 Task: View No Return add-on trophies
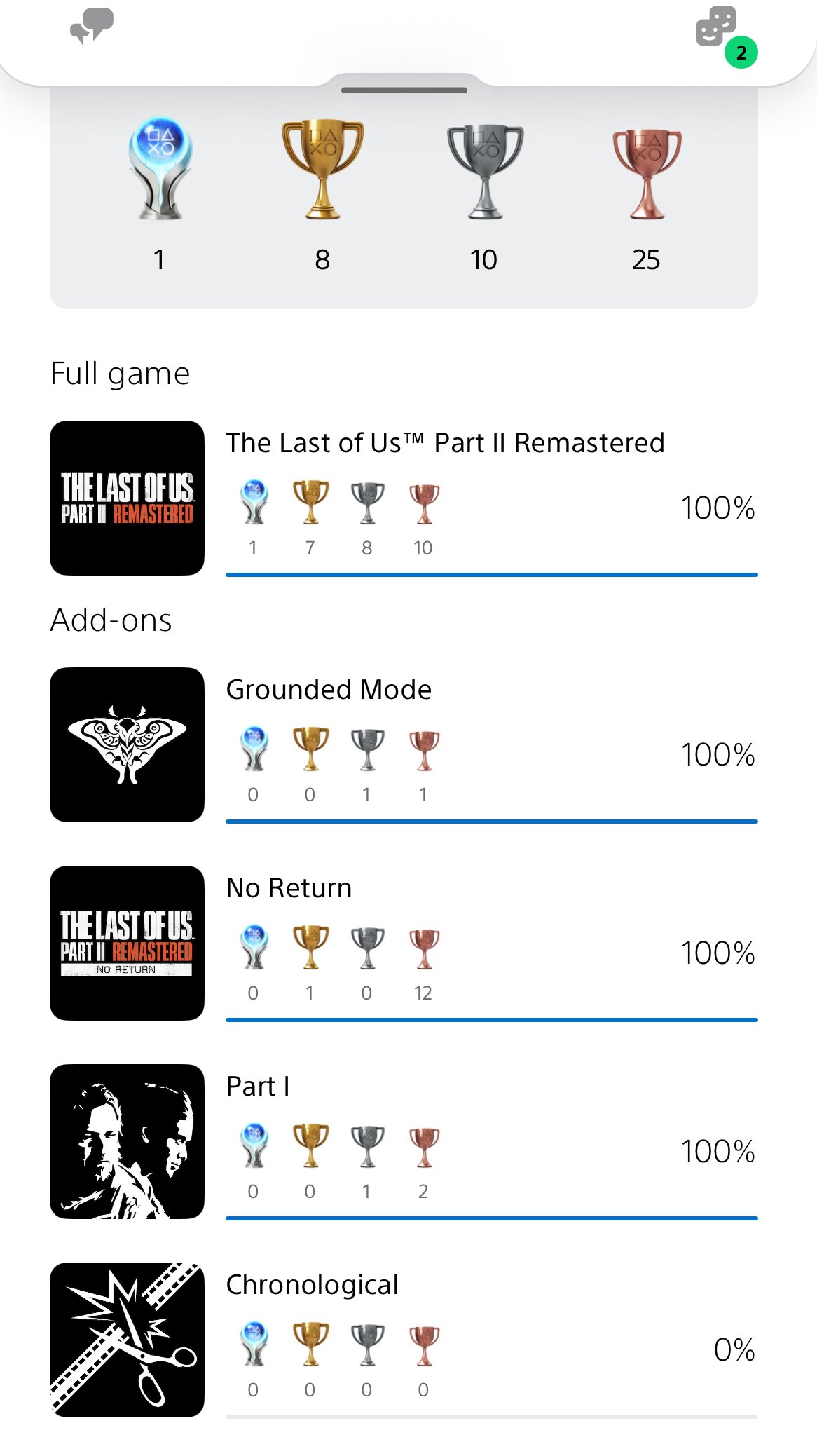[404, 944]
